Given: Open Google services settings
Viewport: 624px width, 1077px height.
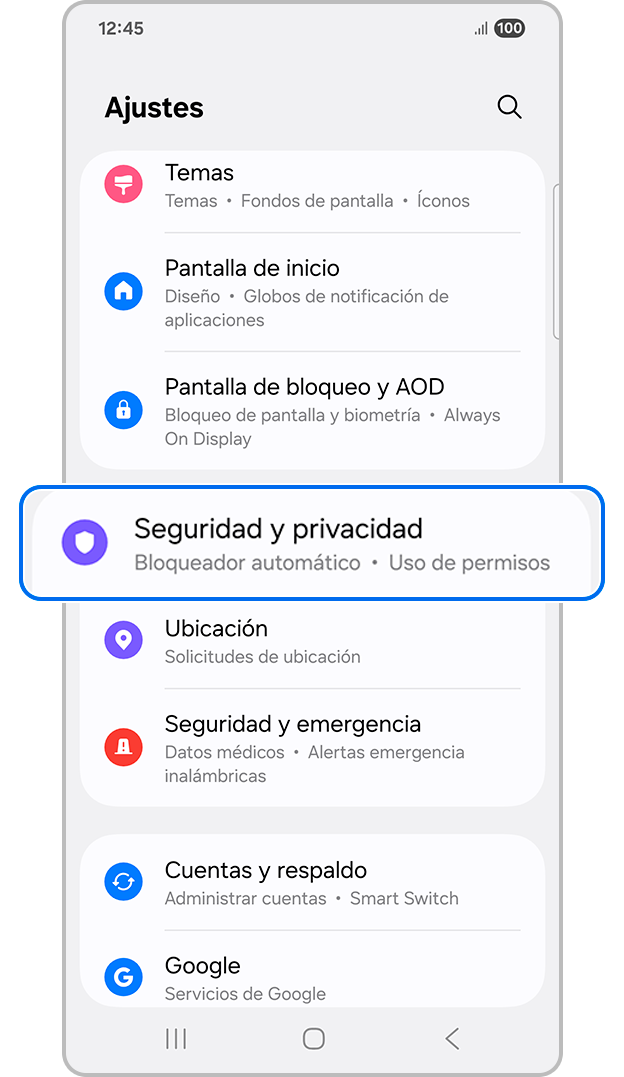Looking at the screenshot, I should pos(312,978).
